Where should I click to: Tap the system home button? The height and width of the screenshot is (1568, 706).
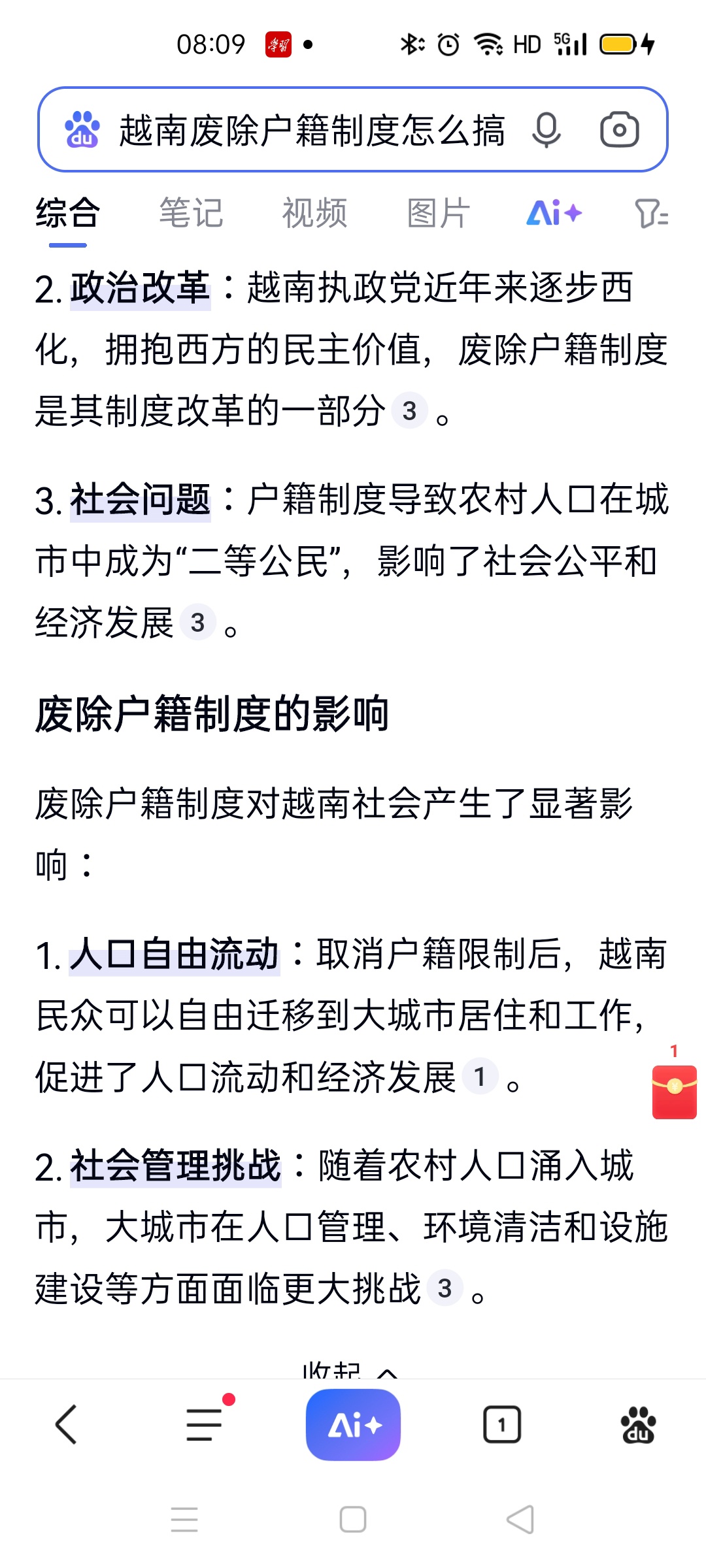[353, 1519]
